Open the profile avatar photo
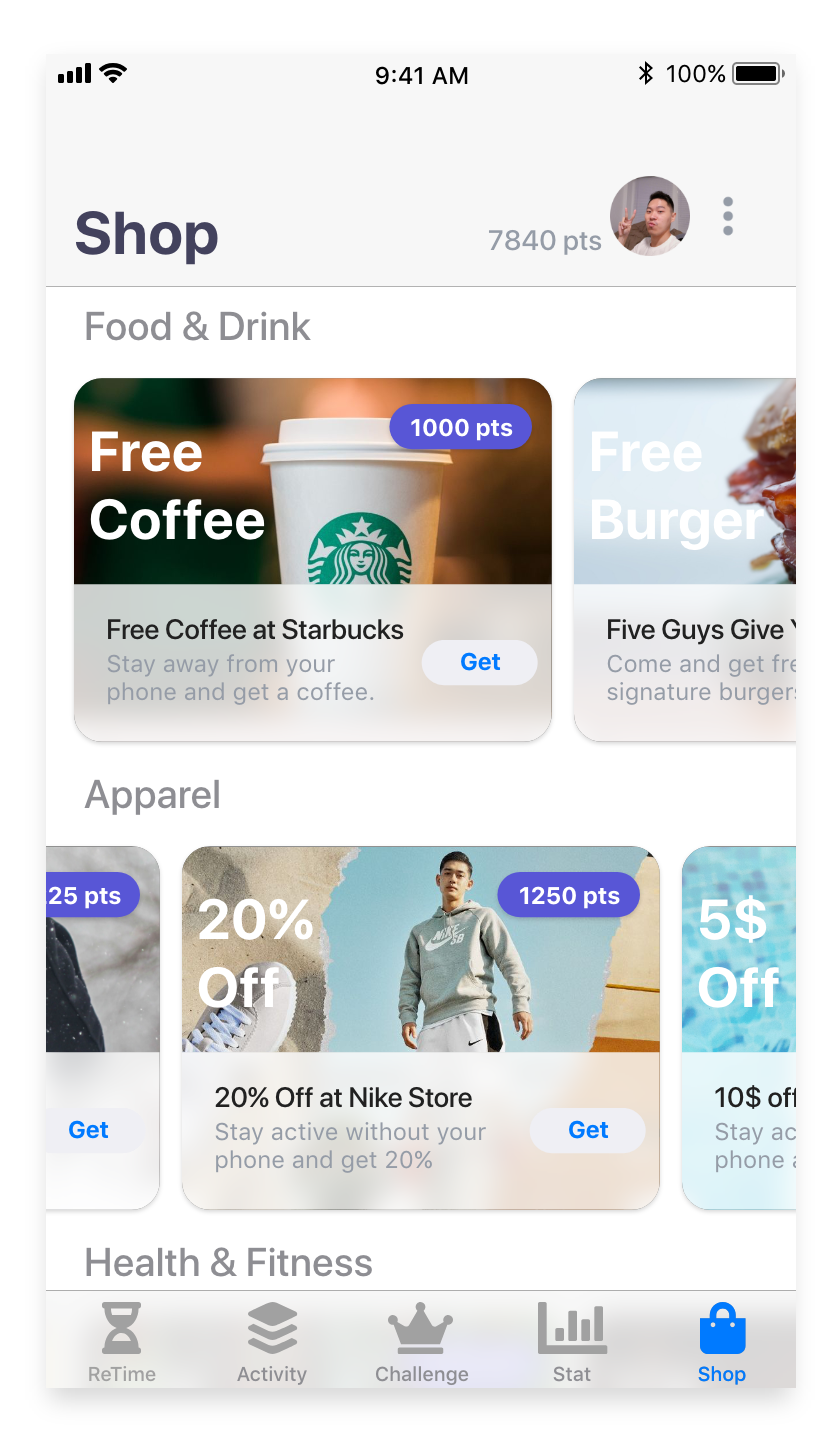Screen dimensions: 840x1440 [x=650, y=216]
